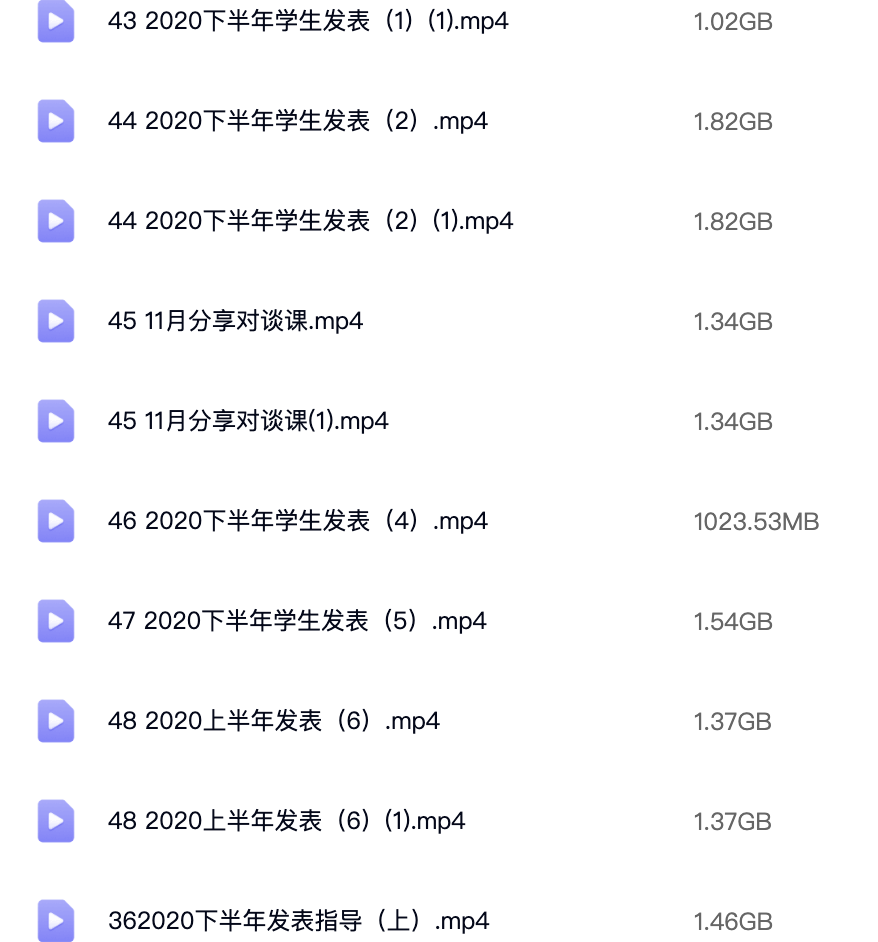The width and height of the screenshot is (878, 942).
Task: Open the duplicate 45 11月分享对谈课(1).mp4
Action: [x=248, y=421]
